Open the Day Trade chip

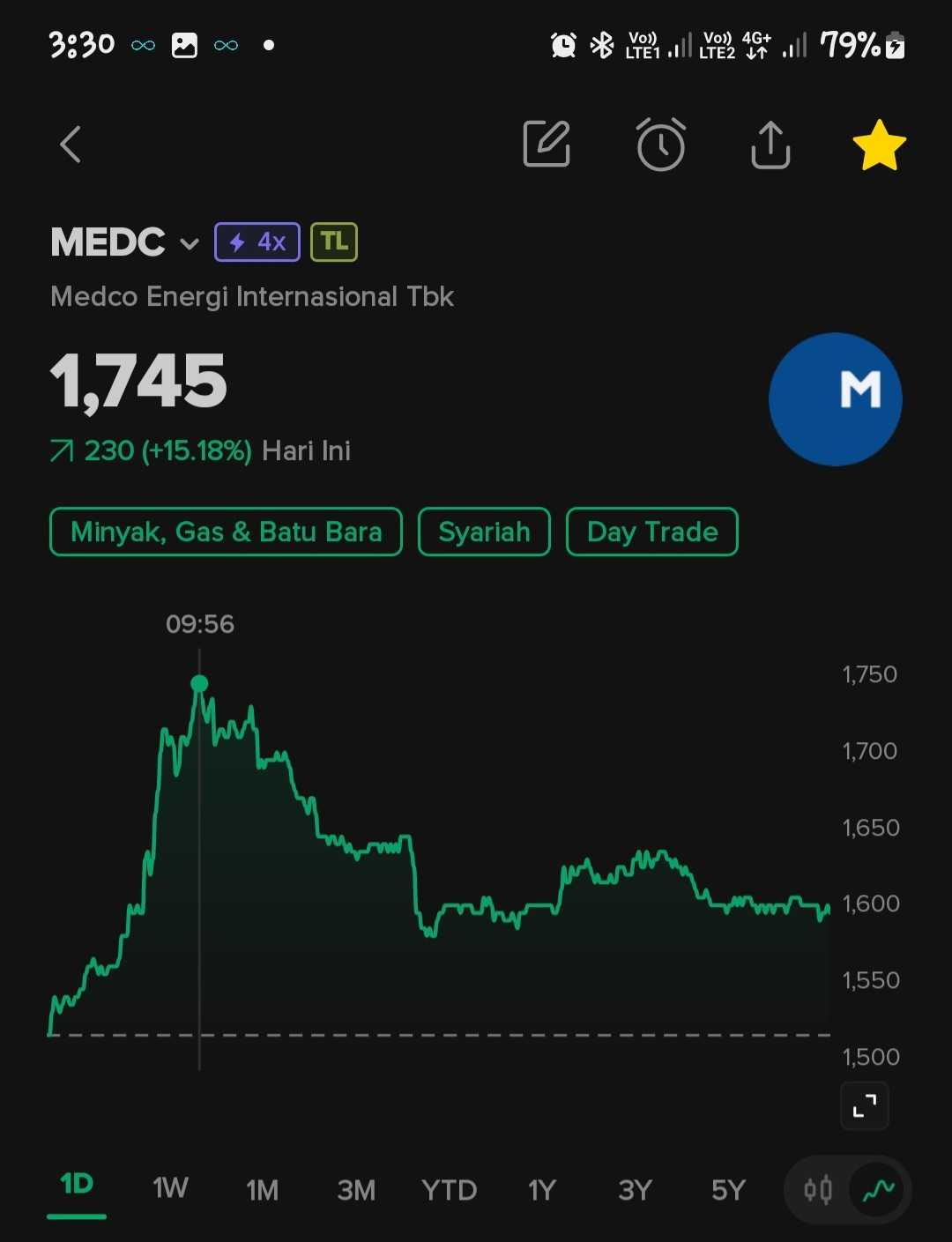[x=651, y=532]
